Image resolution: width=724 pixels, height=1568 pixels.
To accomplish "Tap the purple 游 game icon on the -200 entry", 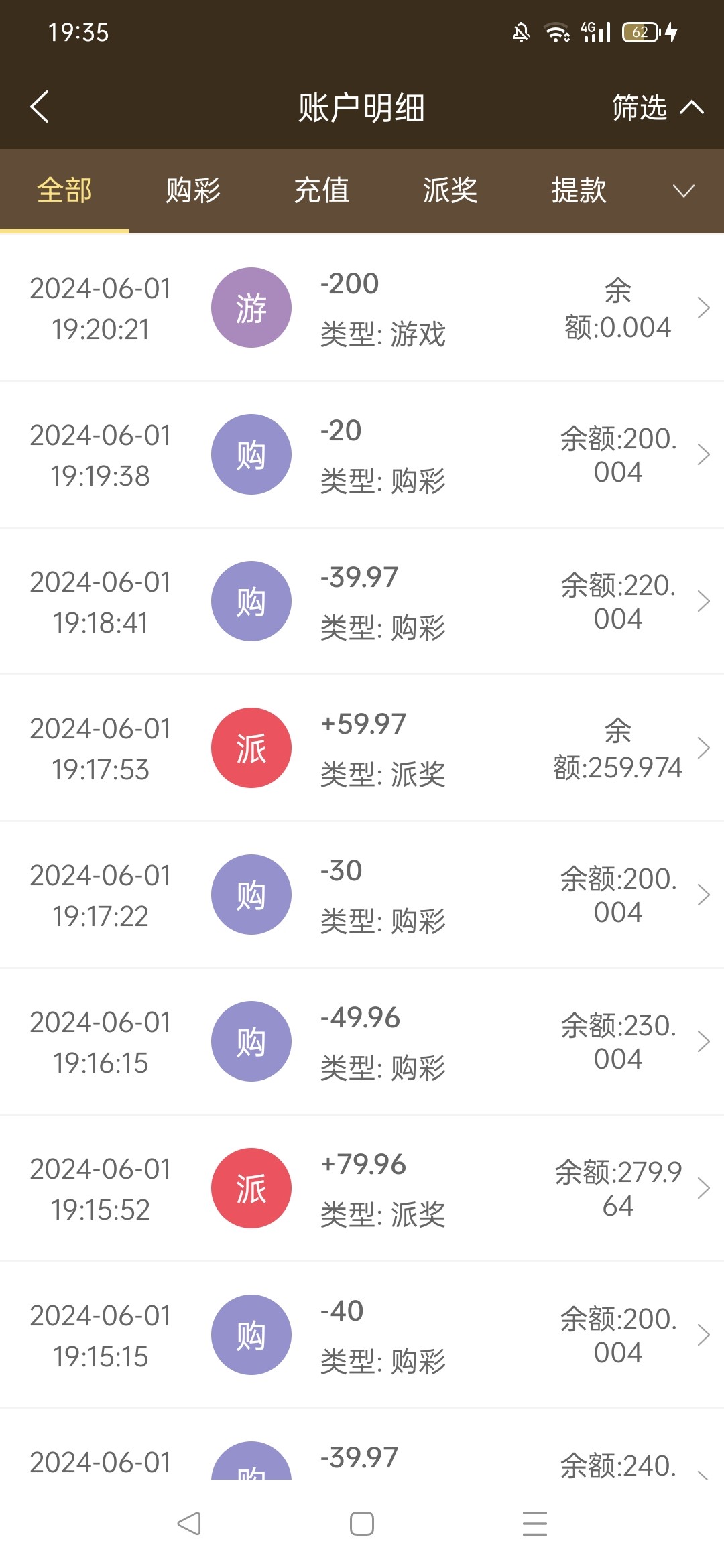I will point(251,307).
